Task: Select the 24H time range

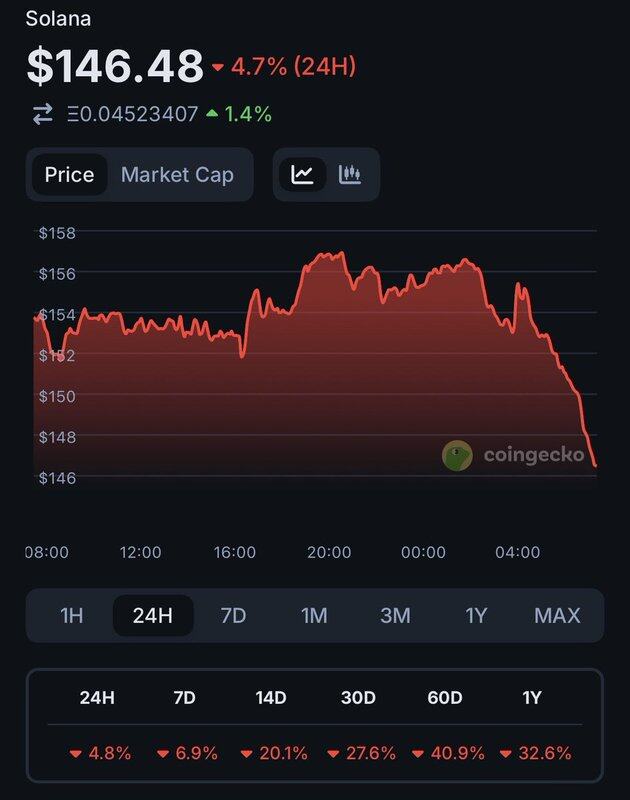Action: (153, 615)
